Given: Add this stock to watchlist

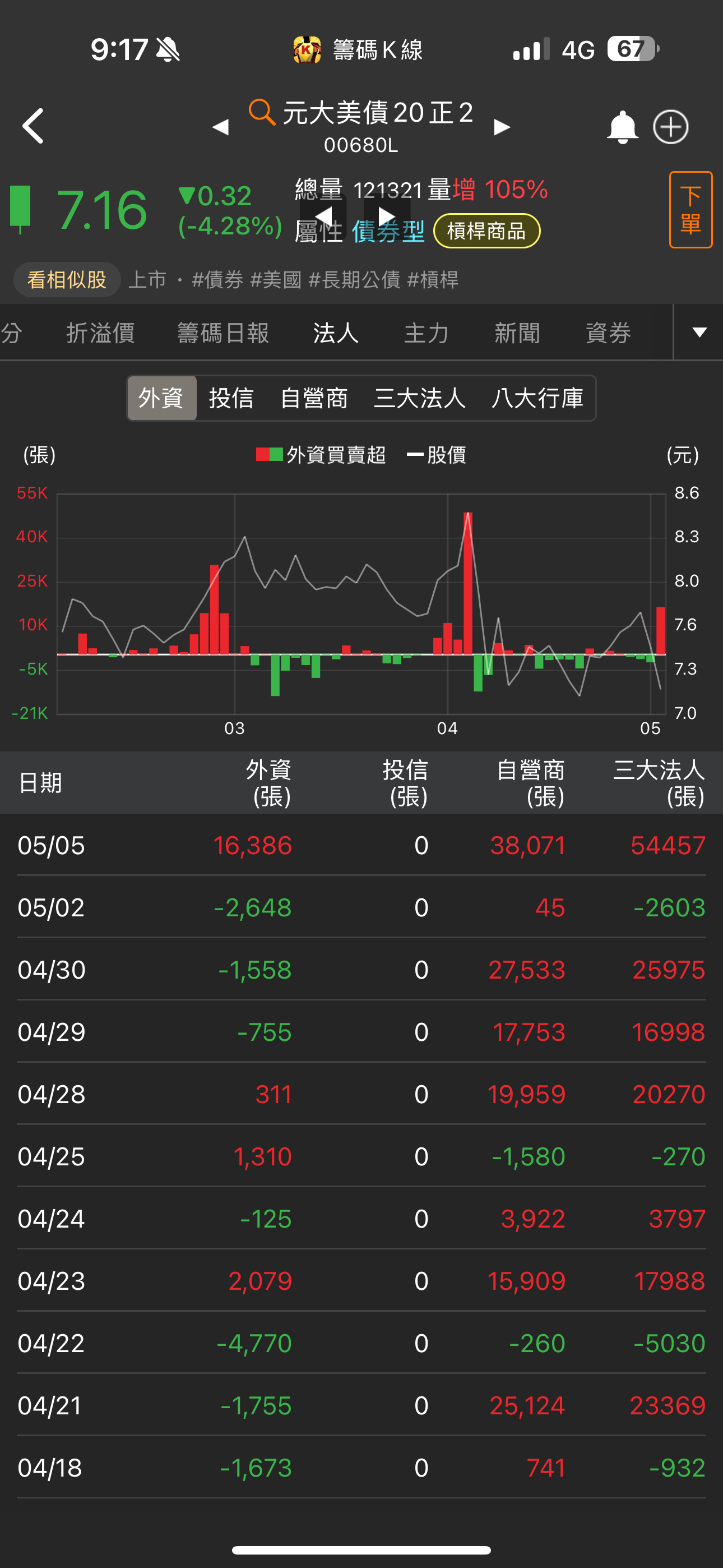Looking at the screenshot, I should click(670, 127).
